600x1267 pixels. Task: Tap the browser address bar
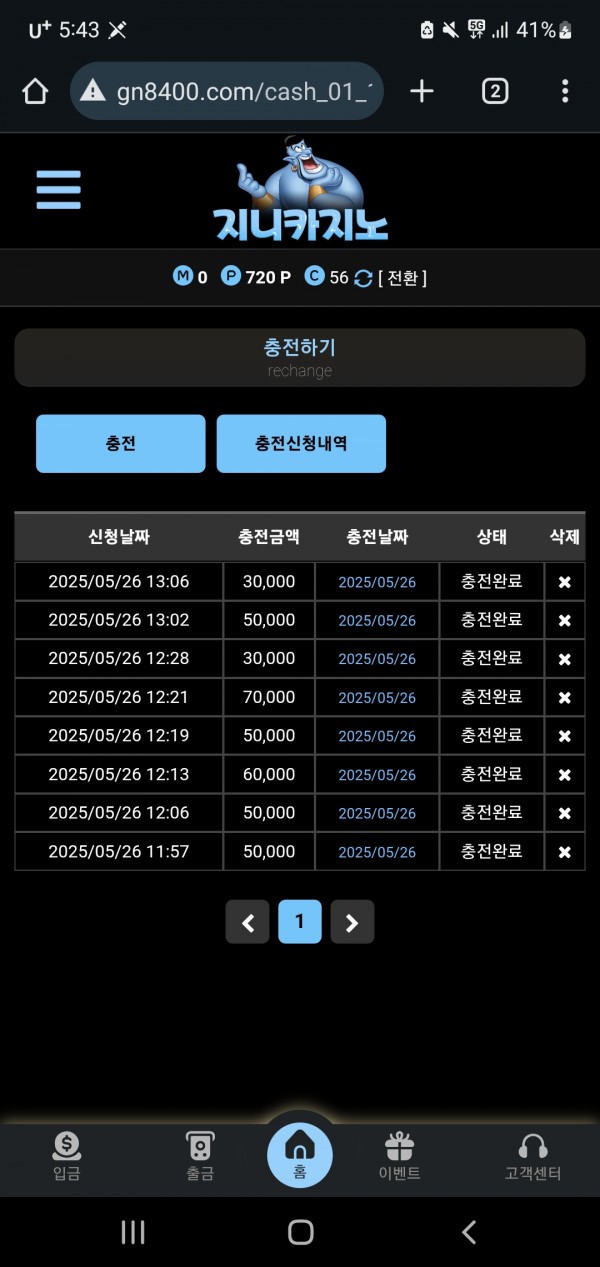click(228, 91)
